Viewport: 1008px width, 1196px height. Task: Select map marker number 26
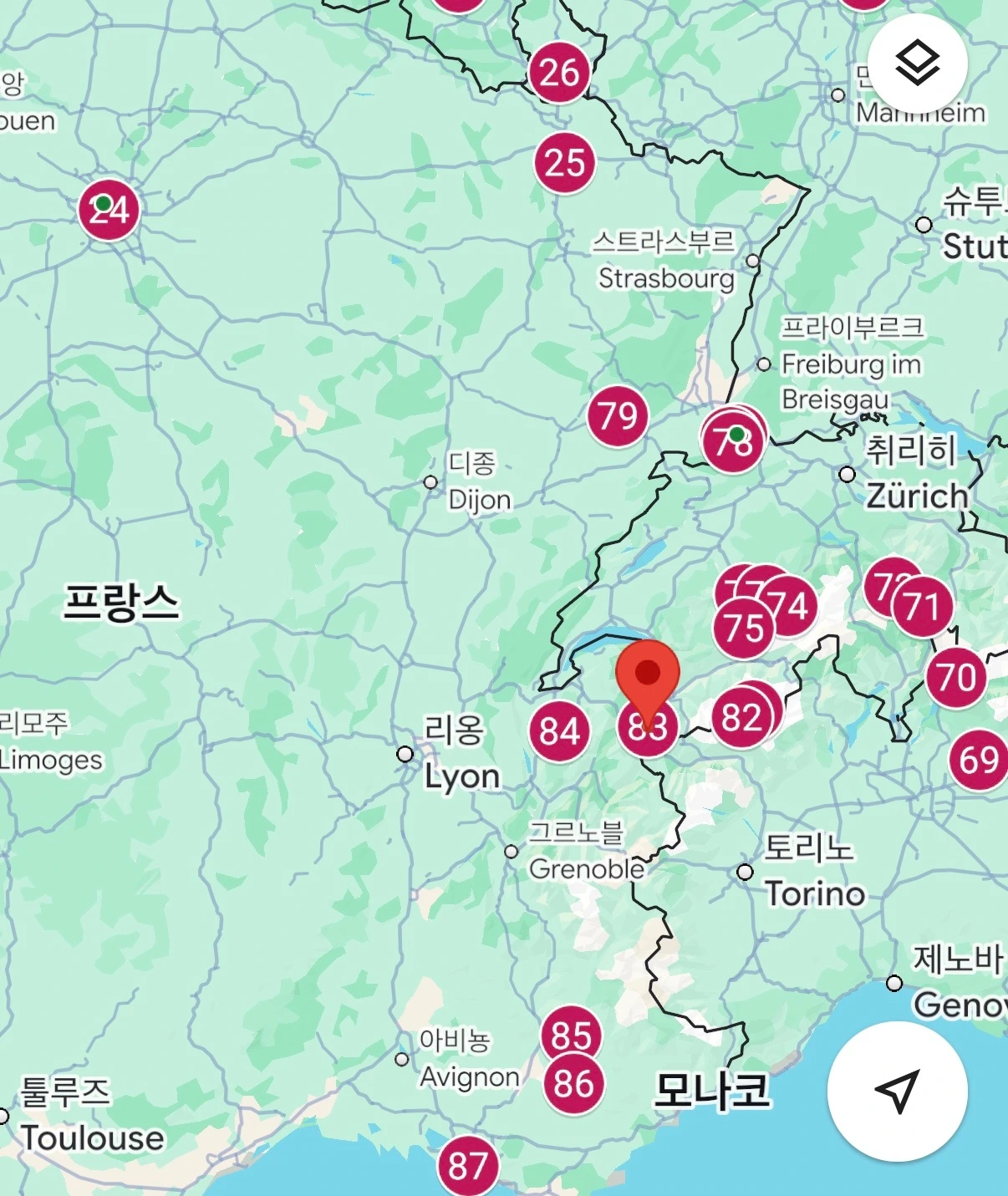(x=559, y=73)
